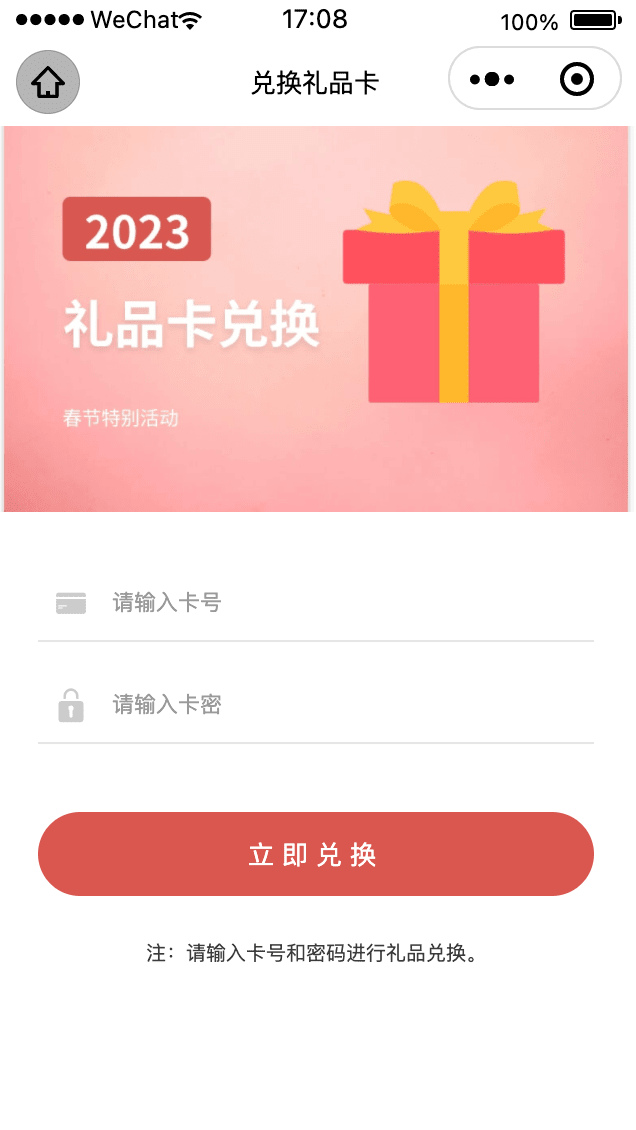Focus the card password field 请输入卡密

pyautogui.click(x=340, y=705)
